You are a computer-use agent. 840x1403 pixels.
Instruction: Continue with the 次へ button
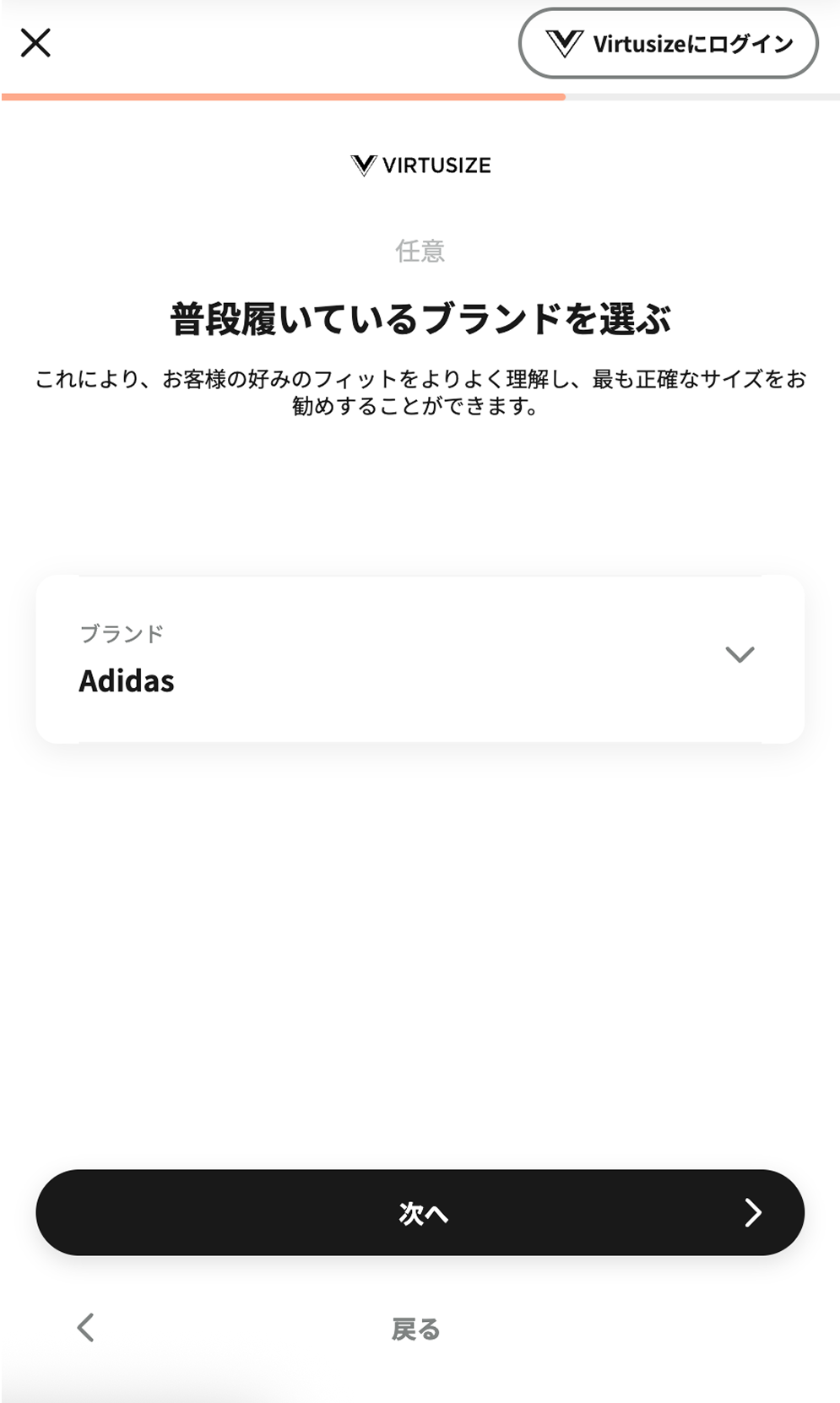coord(420,1212)
